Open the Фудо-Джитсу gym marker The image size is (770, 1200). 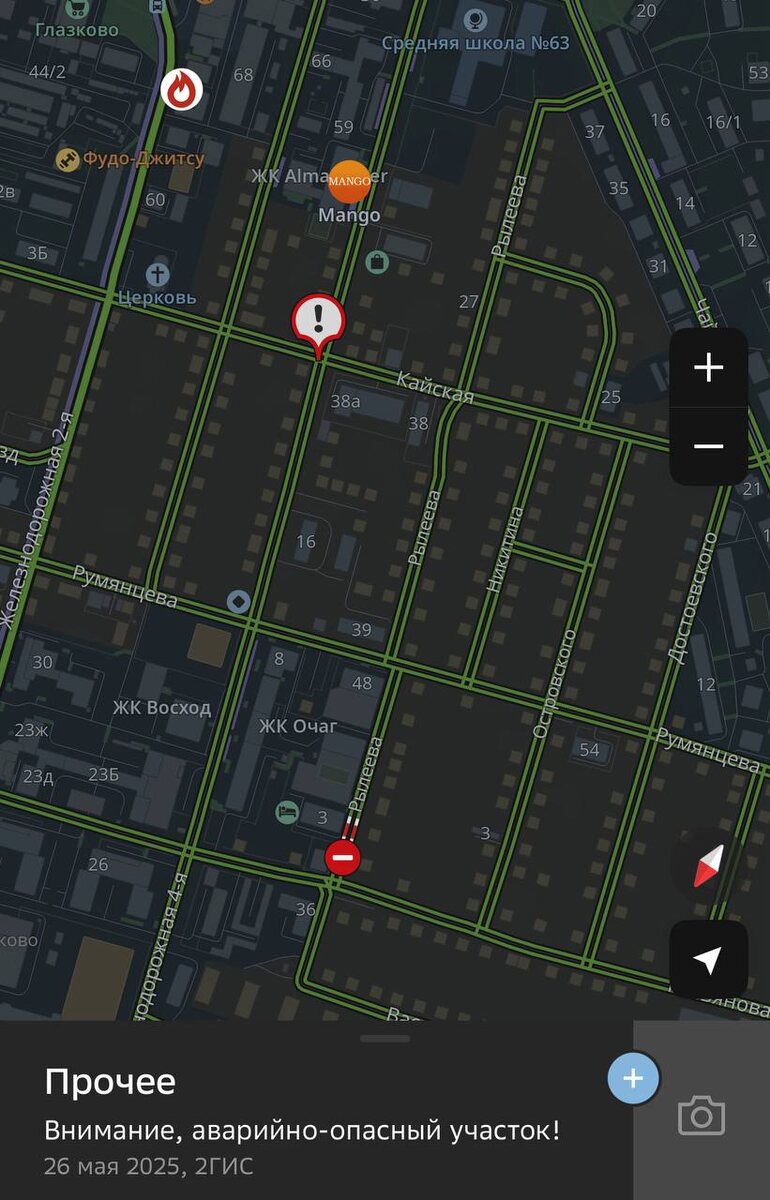pyautogui.click(x=67, y=159)
